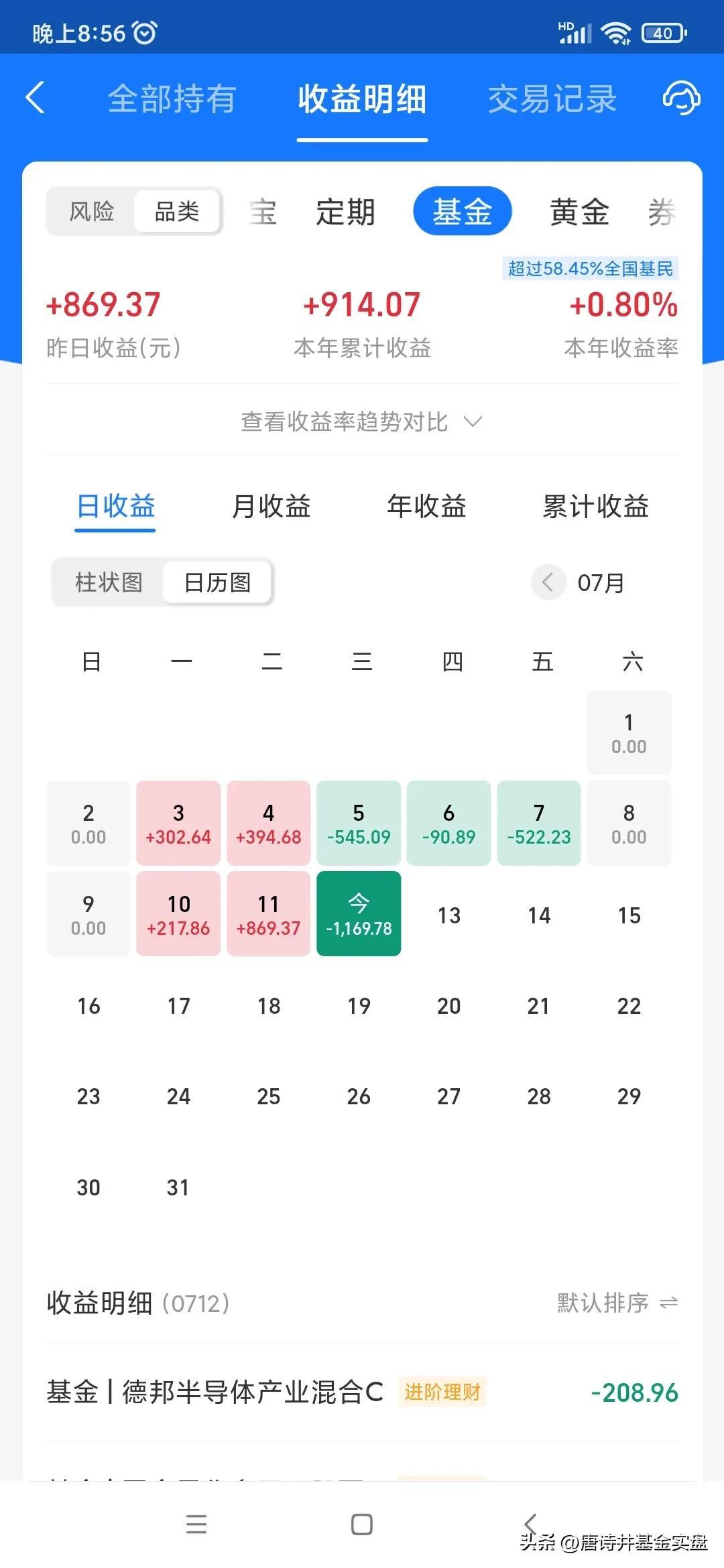Image resolution: width=724 pixels, height=1568 pixels.
Task: Switch to the 月收益 tab
Action: coord(271,506)
